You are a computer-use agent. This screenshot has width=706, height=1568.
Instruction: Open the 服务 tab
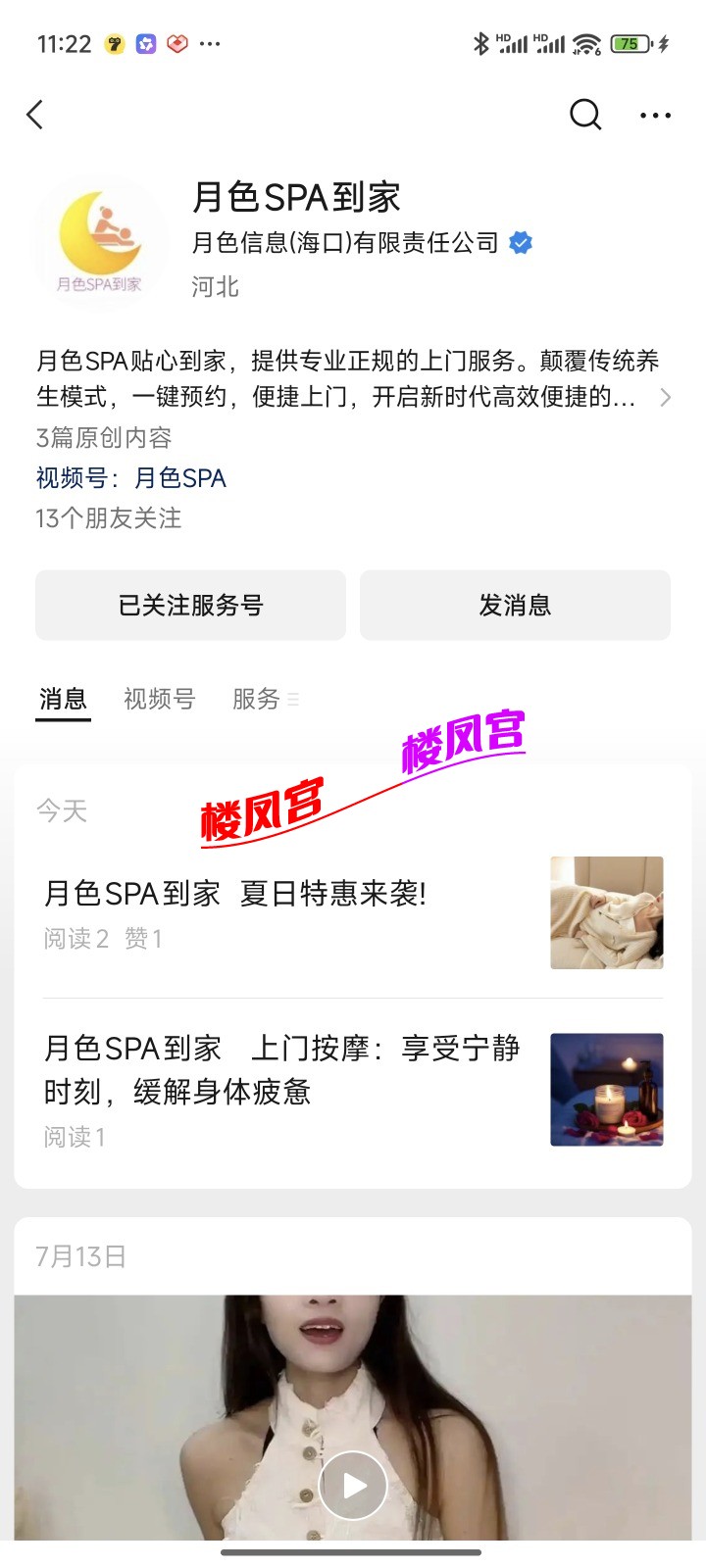[256, 698]
